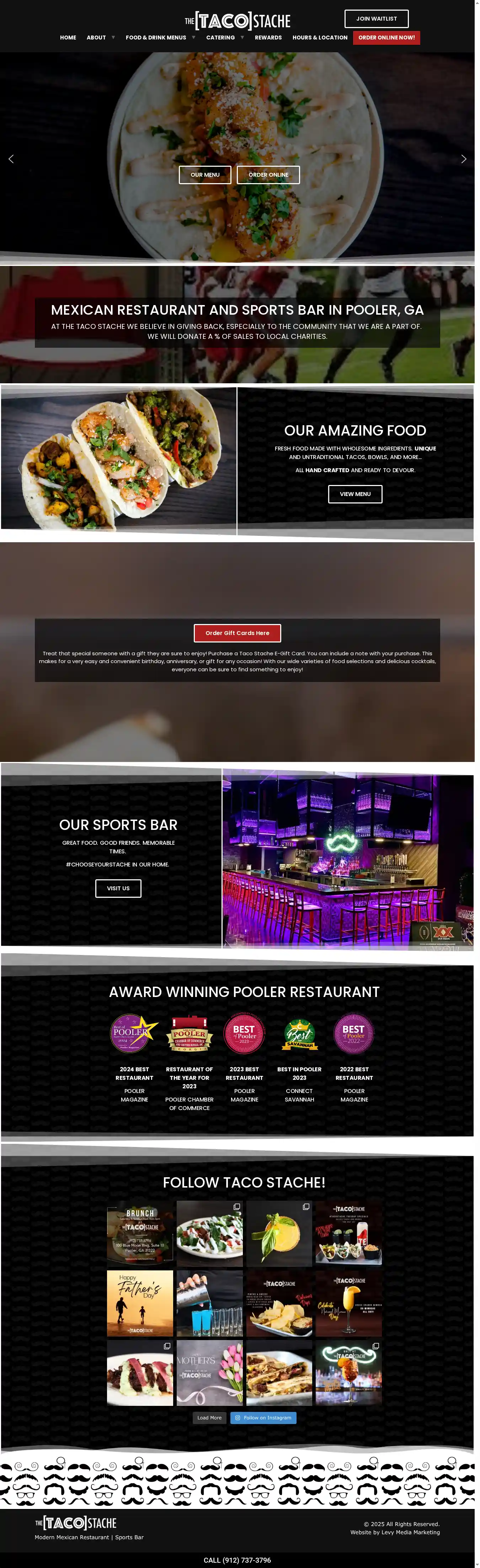Show the previous hero slide
Screen dimensions: 480x1568
pyautogui.click(x=11, y=159)
